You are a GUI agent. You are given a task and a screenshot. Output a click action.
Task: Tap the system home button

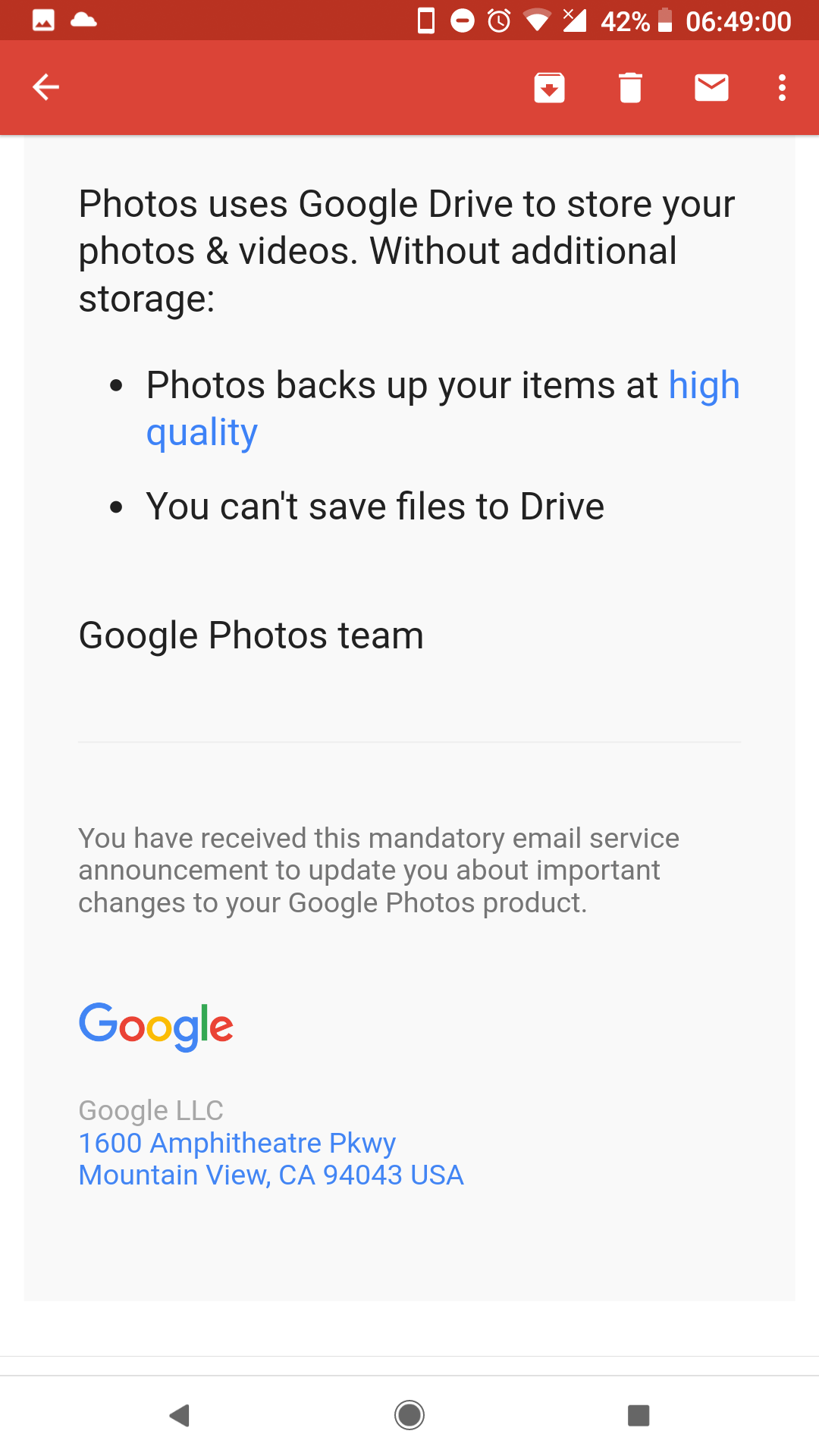409,1415
